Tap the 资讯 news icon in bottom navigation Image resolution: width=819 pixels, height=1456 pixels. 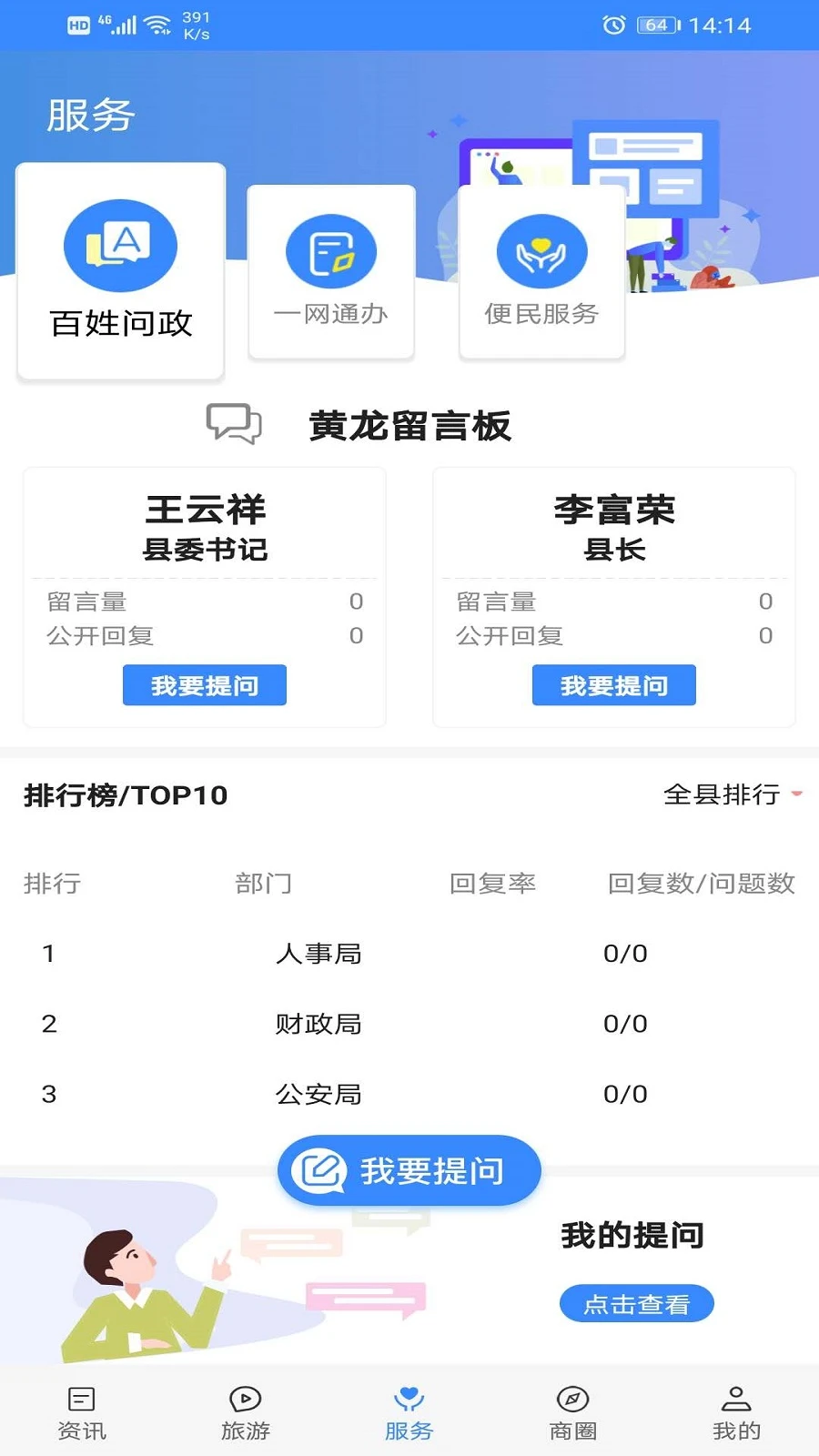82,1399
